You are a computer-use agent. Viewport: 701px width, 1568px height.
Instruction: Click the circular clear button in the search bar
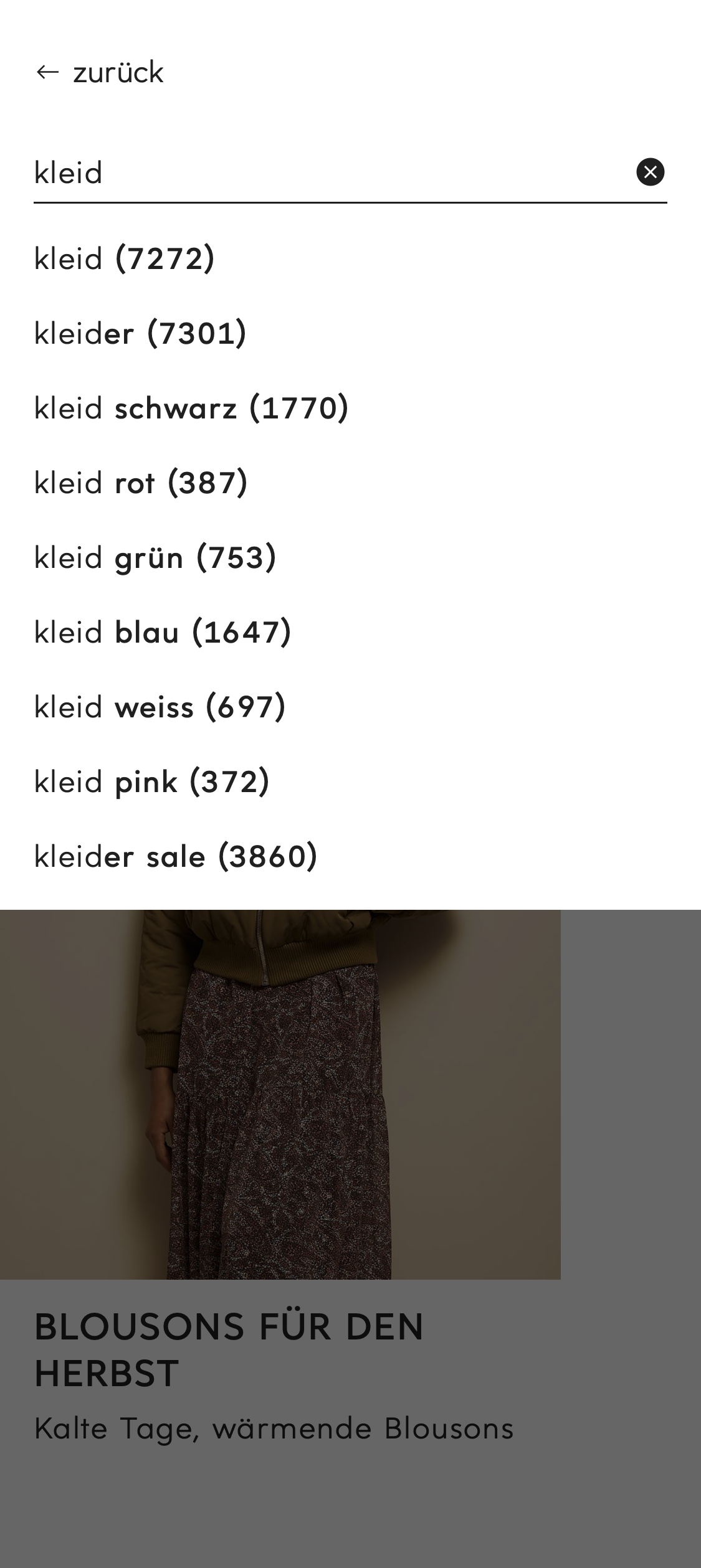click(650, 172)
